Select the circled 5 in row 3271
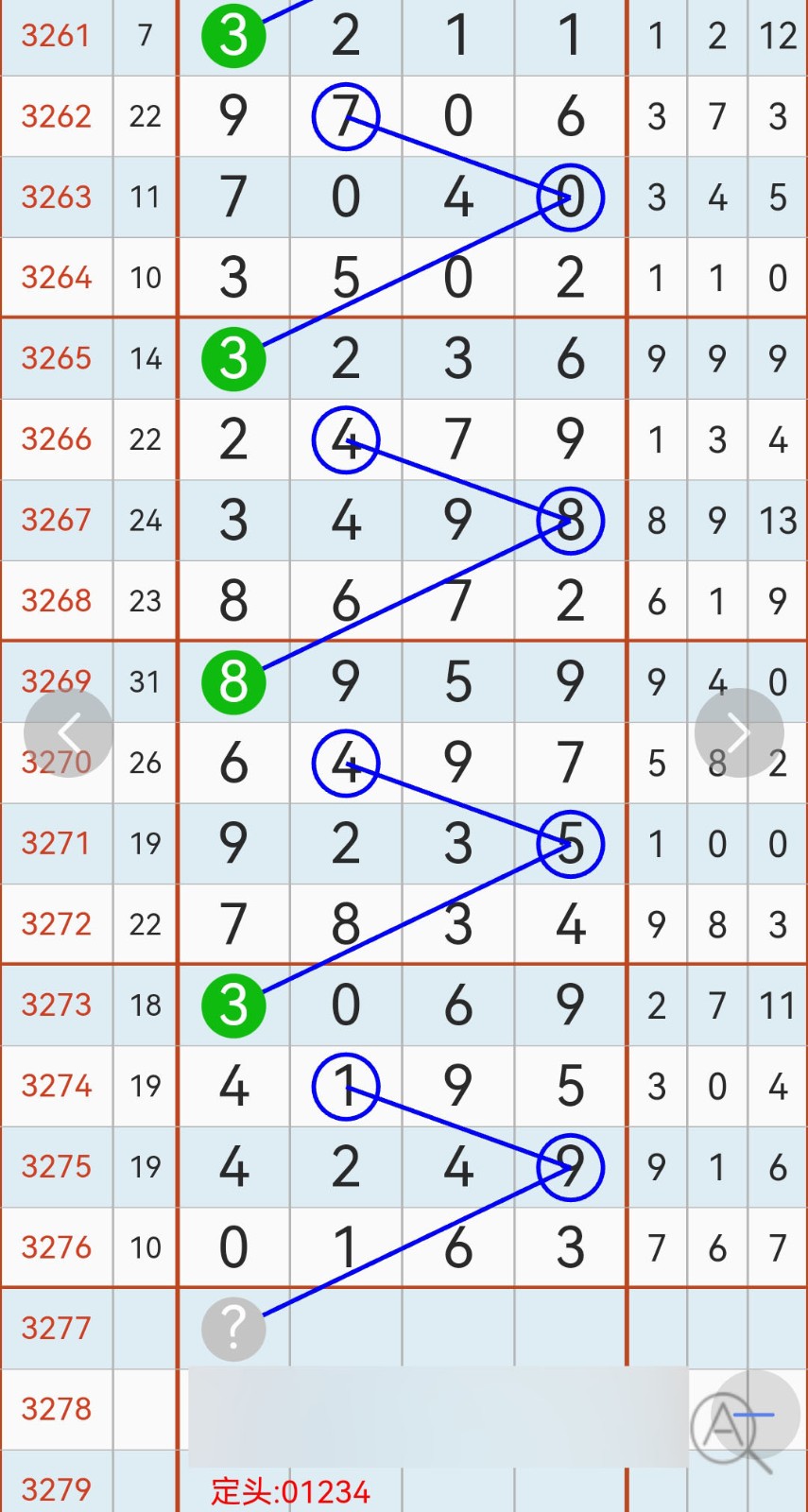Screen dimensions: 808x1512 pyautogui.click(x=571, y=844)
